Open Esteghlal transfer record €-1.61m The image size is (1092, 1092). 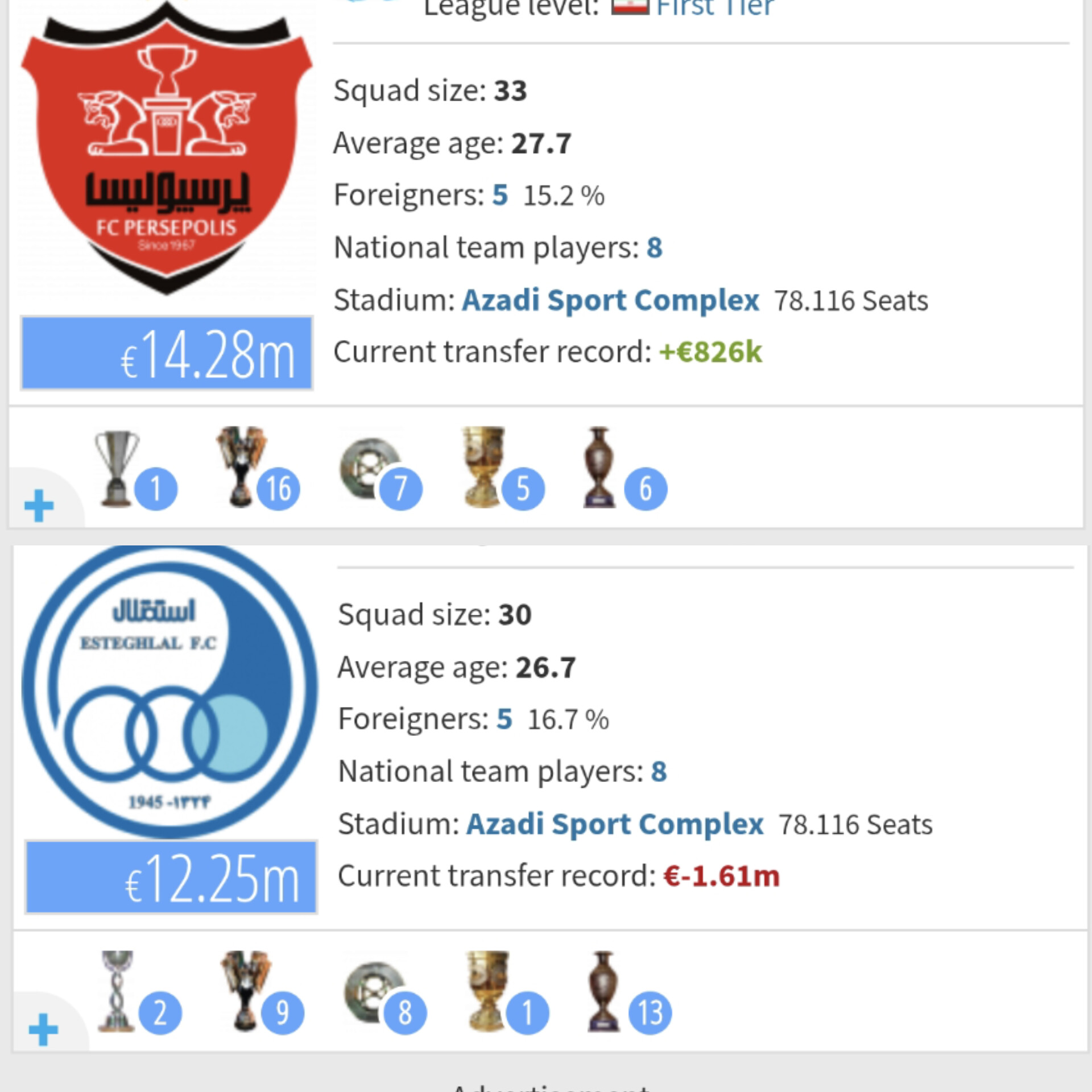[721, 876]
